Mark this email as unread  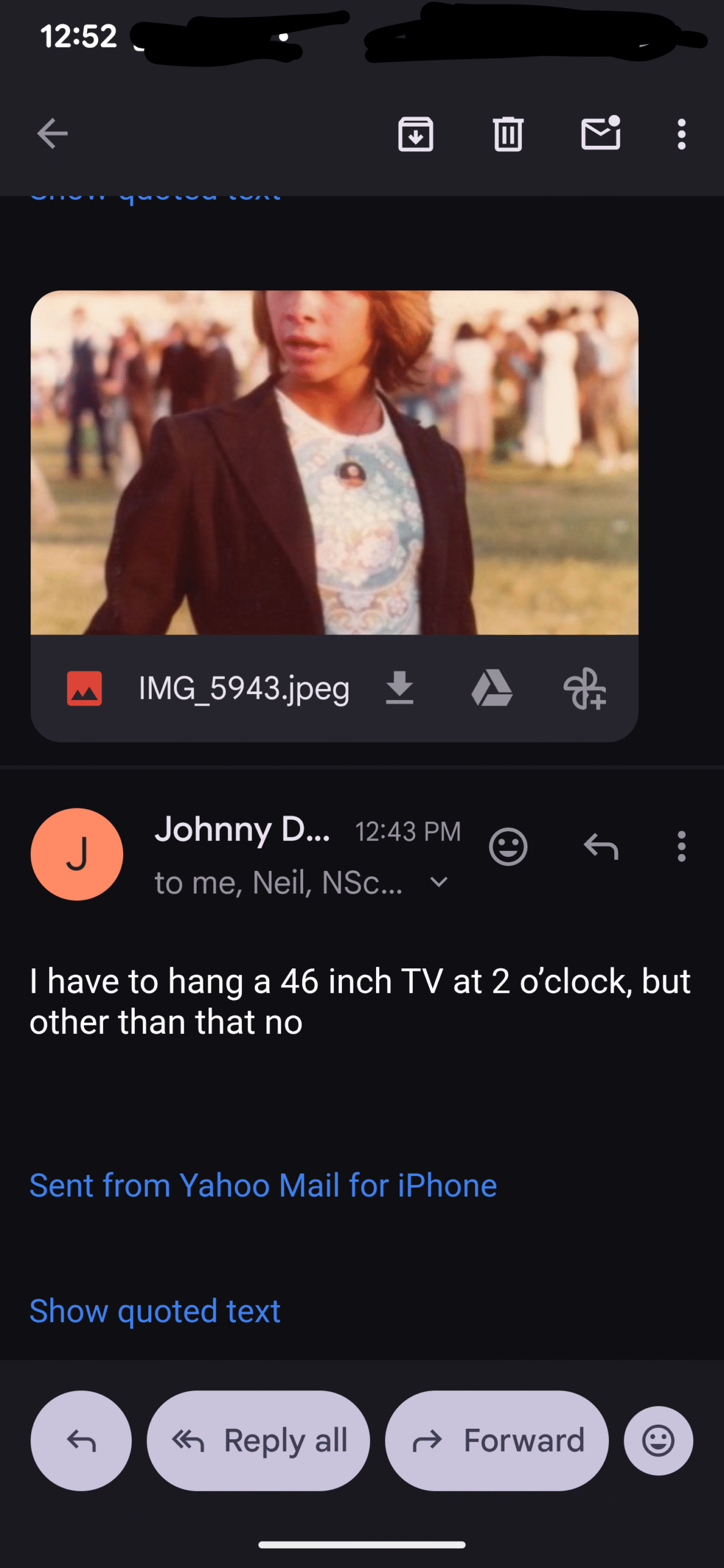pyautogui.click(x=600, y=134)
